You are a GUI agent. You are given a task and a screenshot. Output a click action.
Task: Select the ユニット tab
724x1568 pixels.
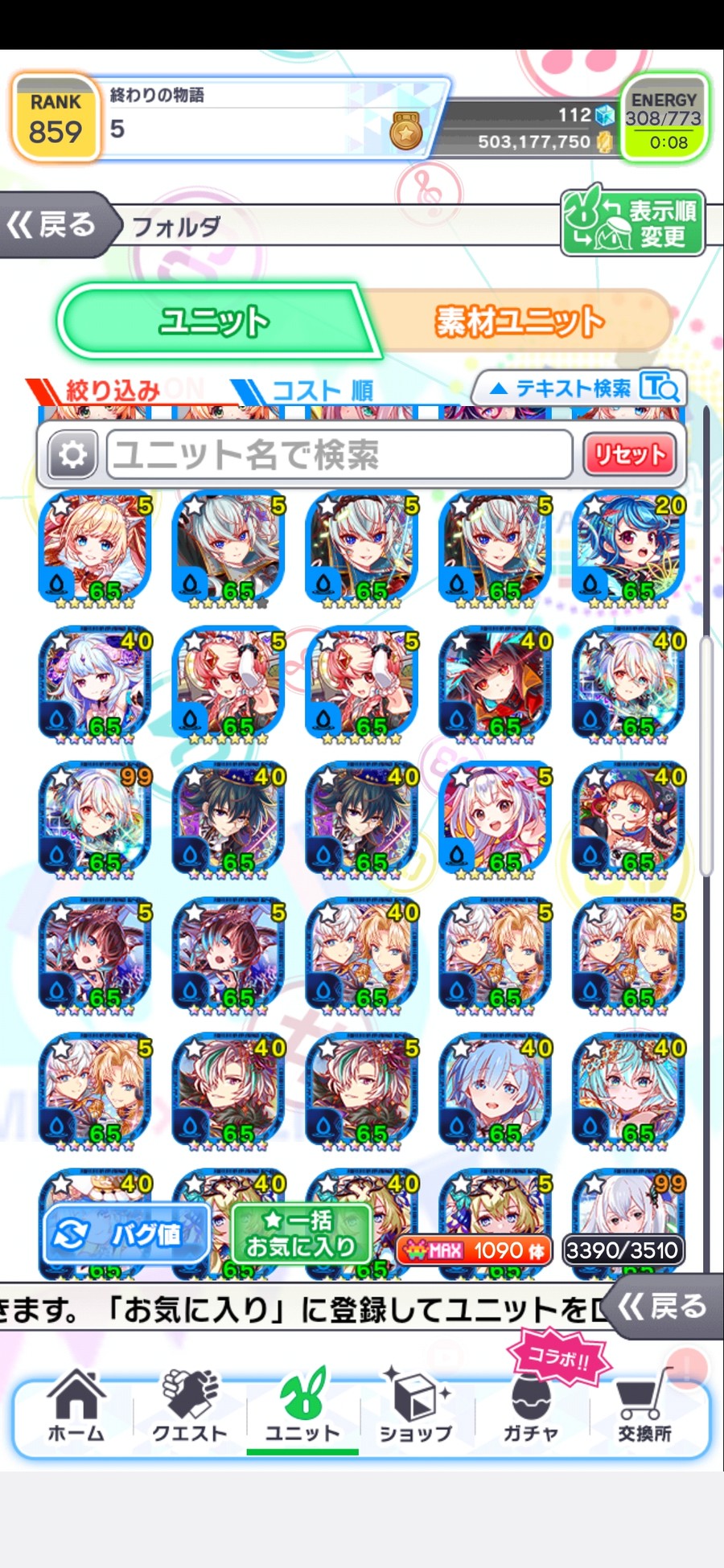click(213, 322)
